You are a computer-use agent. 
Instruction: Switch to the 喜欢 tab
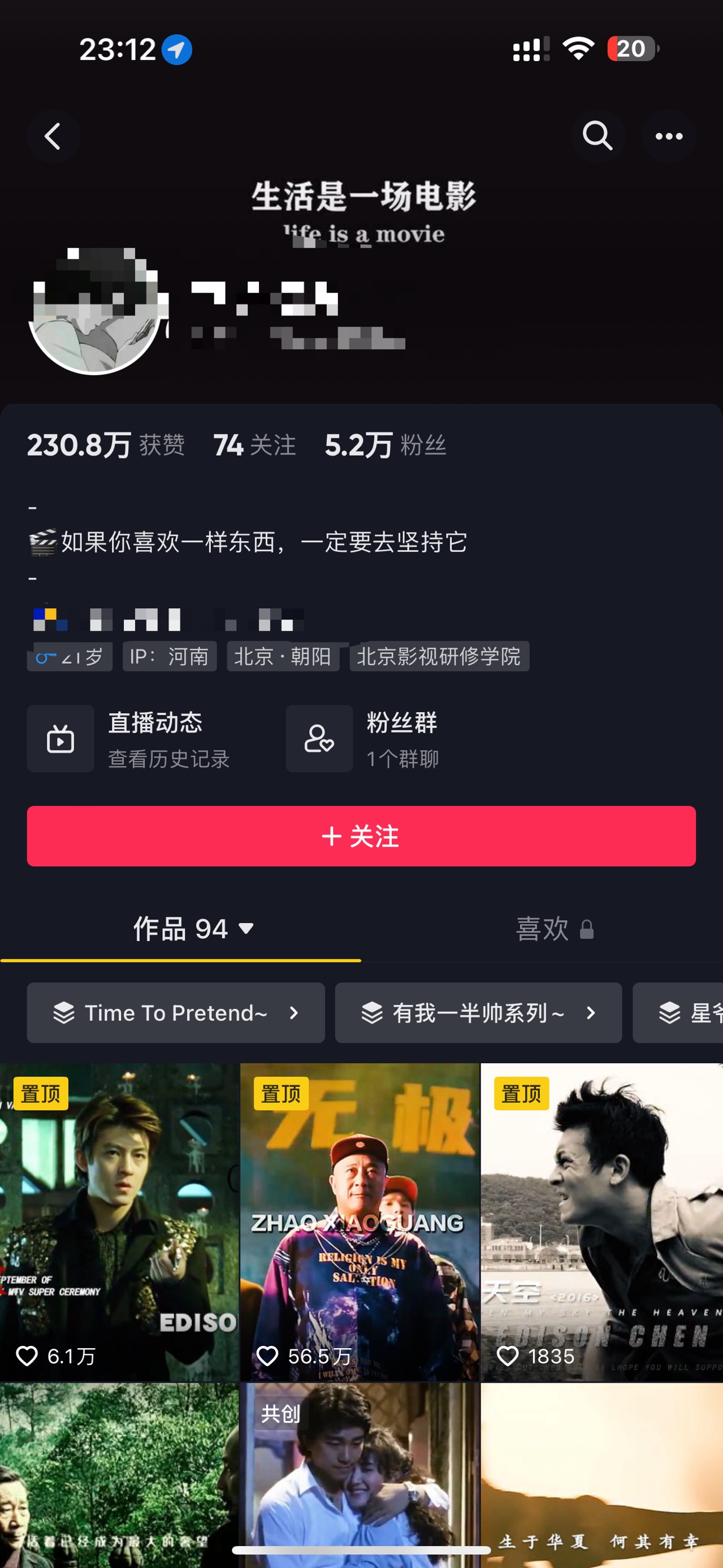554,929
